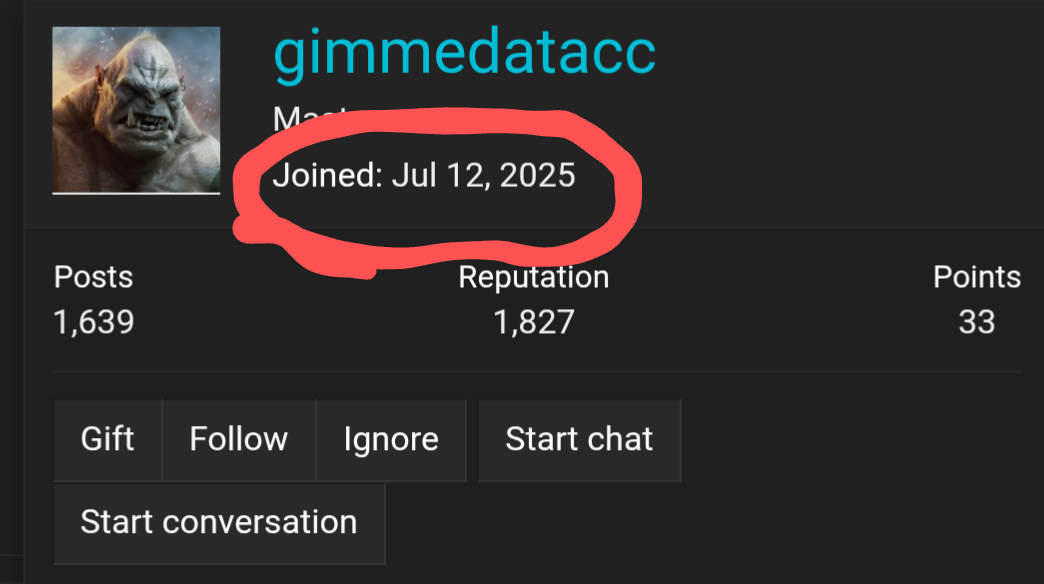Follow the user gimmedatacc
This screenshot has width=1044, height=584.
[x=239, y=439]
